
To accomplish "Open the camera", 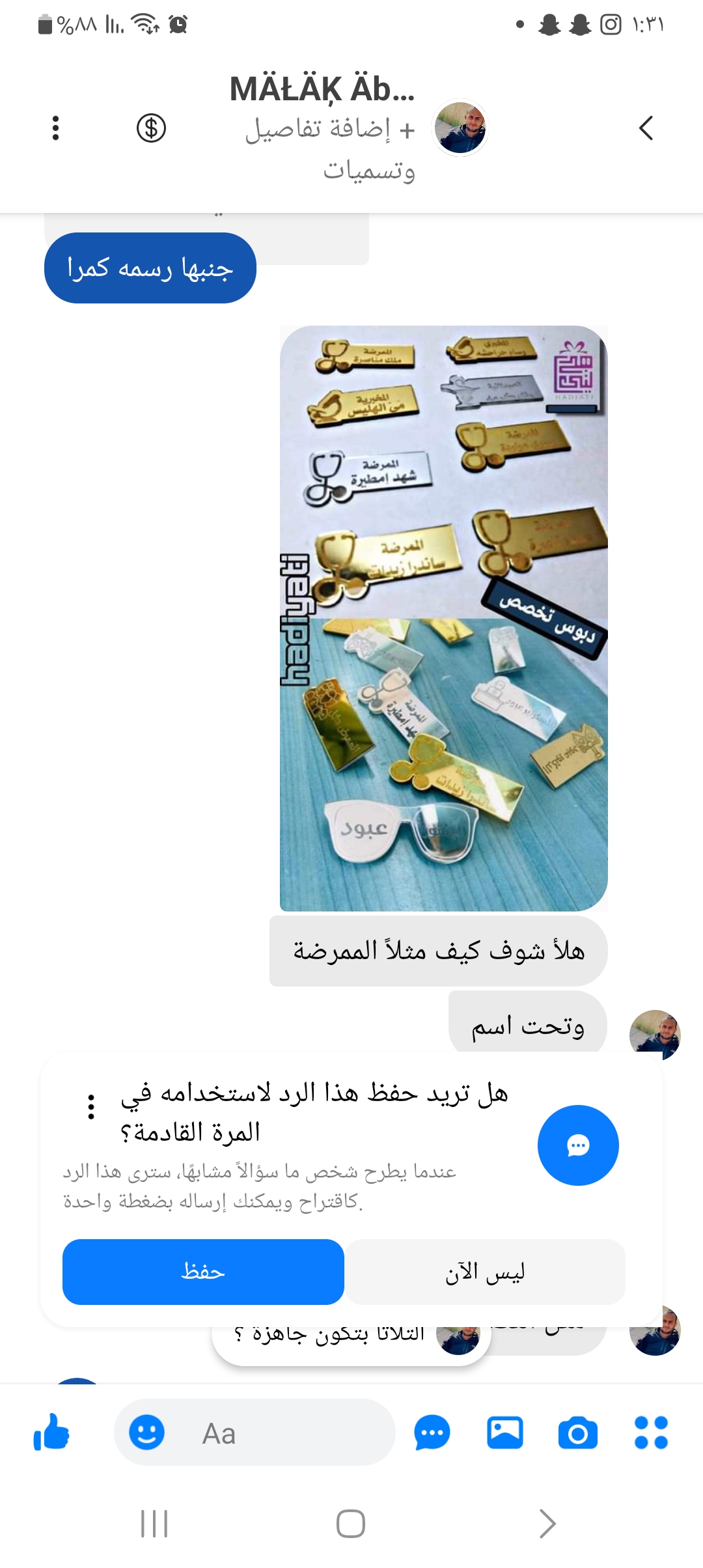I will click(577, 1433).
